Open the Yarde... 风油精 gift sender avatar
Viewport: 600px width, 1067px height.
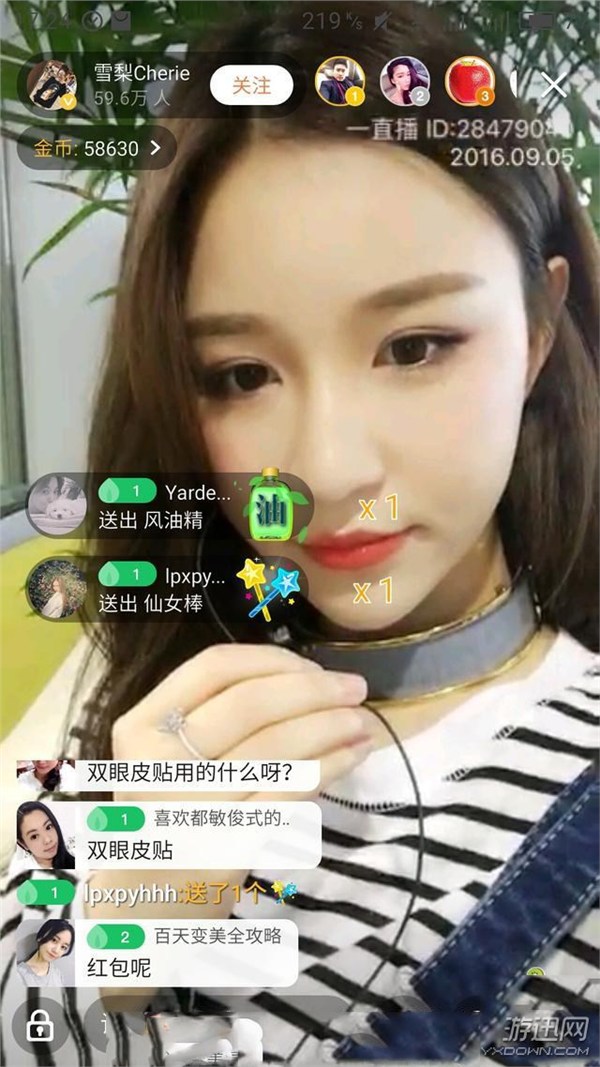[56, 503]
